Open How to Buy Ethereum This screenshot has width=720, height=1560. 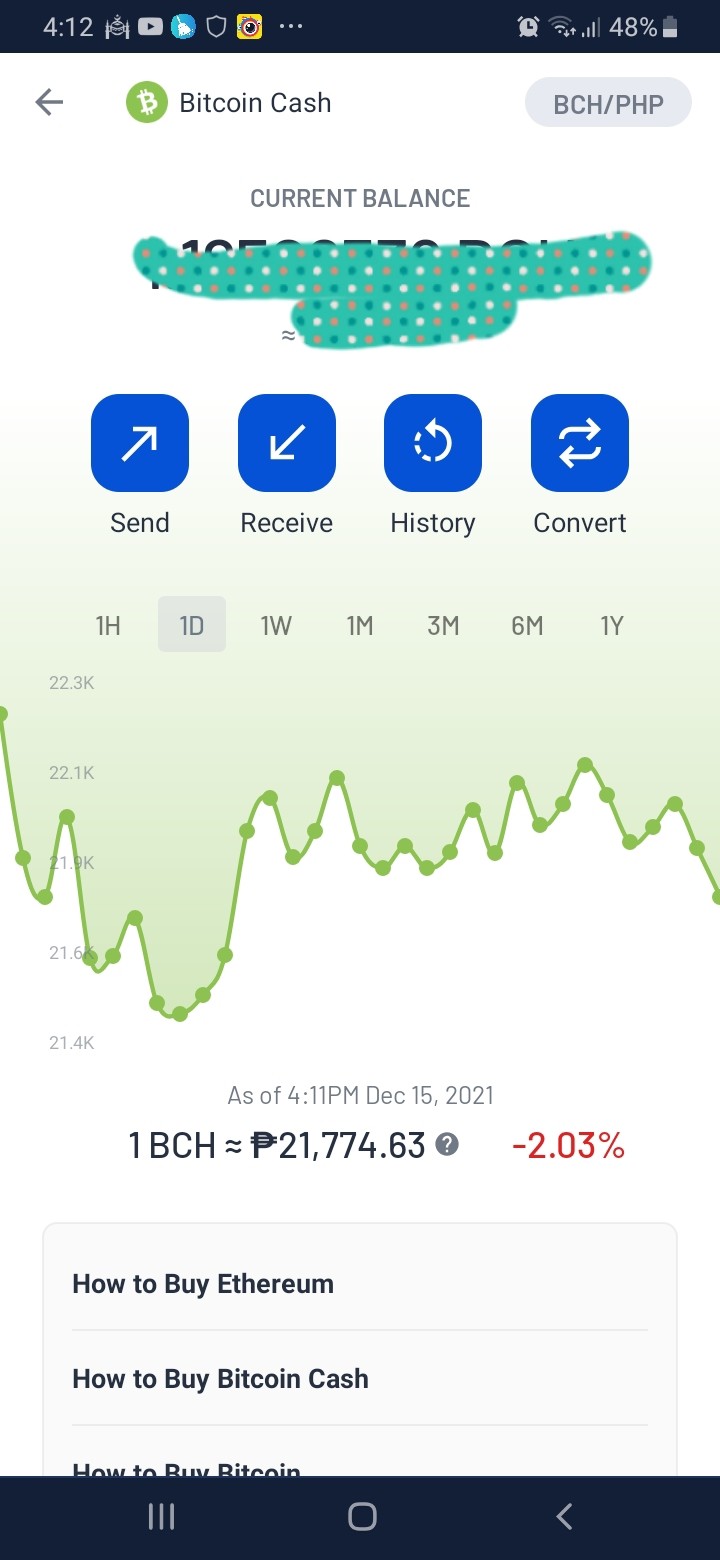click(x=360, y=1283)
